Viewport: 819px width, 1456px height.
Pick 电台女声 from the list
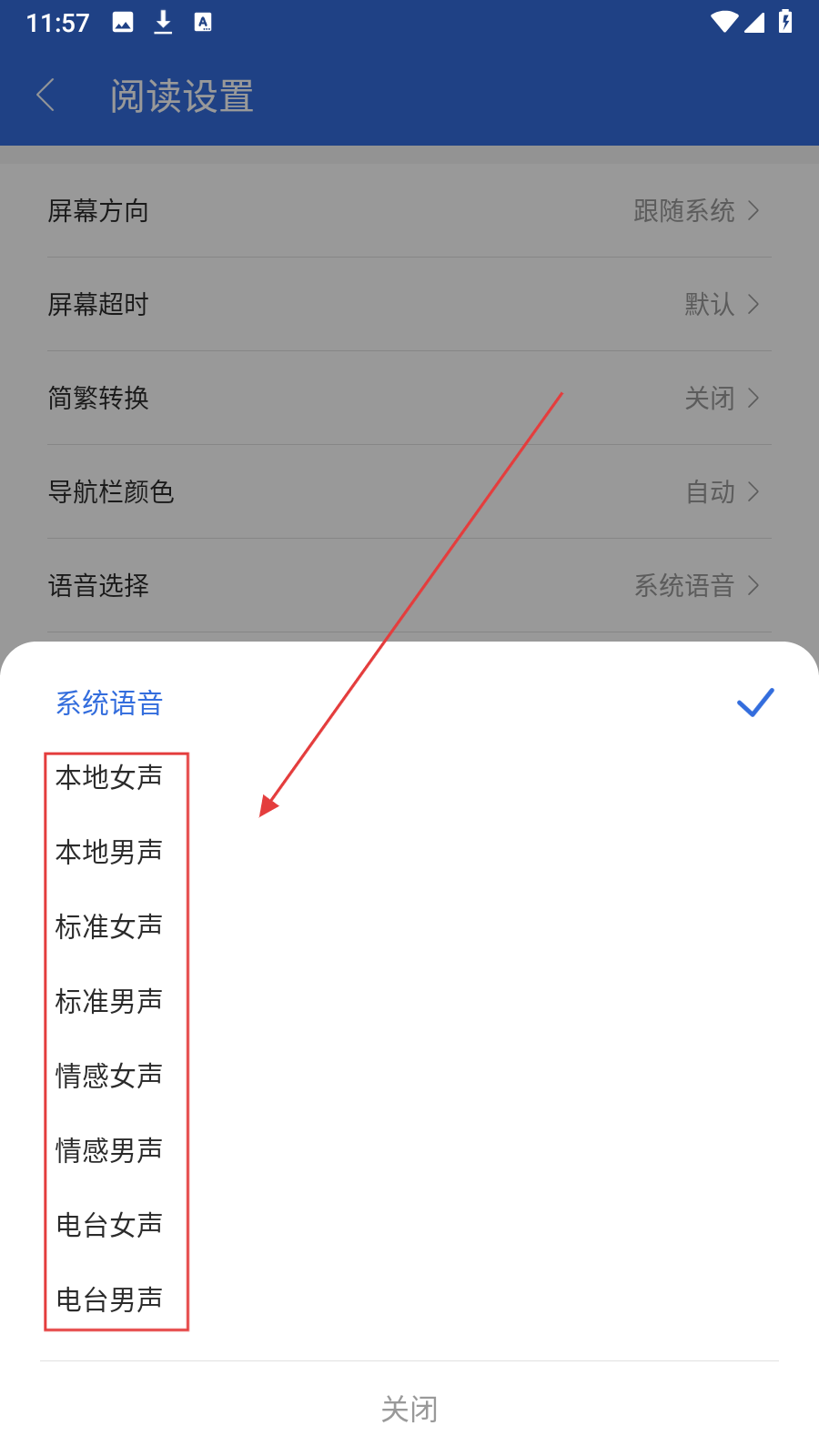click(x=409, y=1225)
